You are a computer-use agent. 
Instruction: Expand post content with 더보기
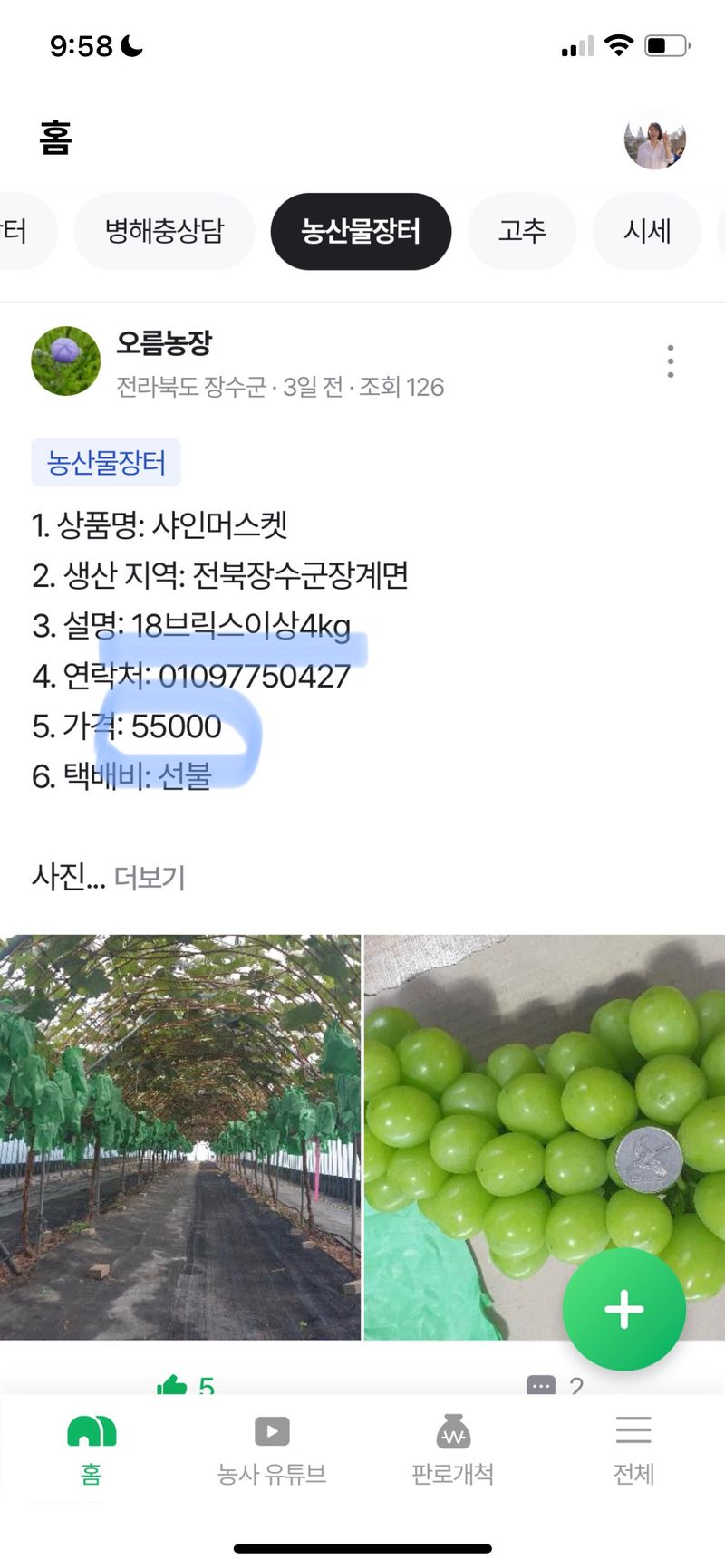pos(150,877)
